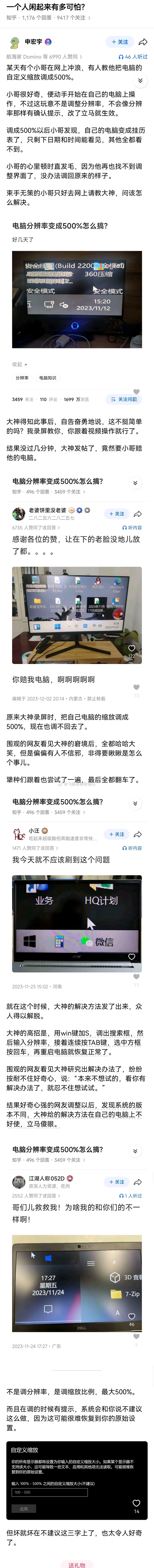Screen dimensions: 154x1568
Task: Open the 电脑知识 topic tag
Action: coord(47,378)
